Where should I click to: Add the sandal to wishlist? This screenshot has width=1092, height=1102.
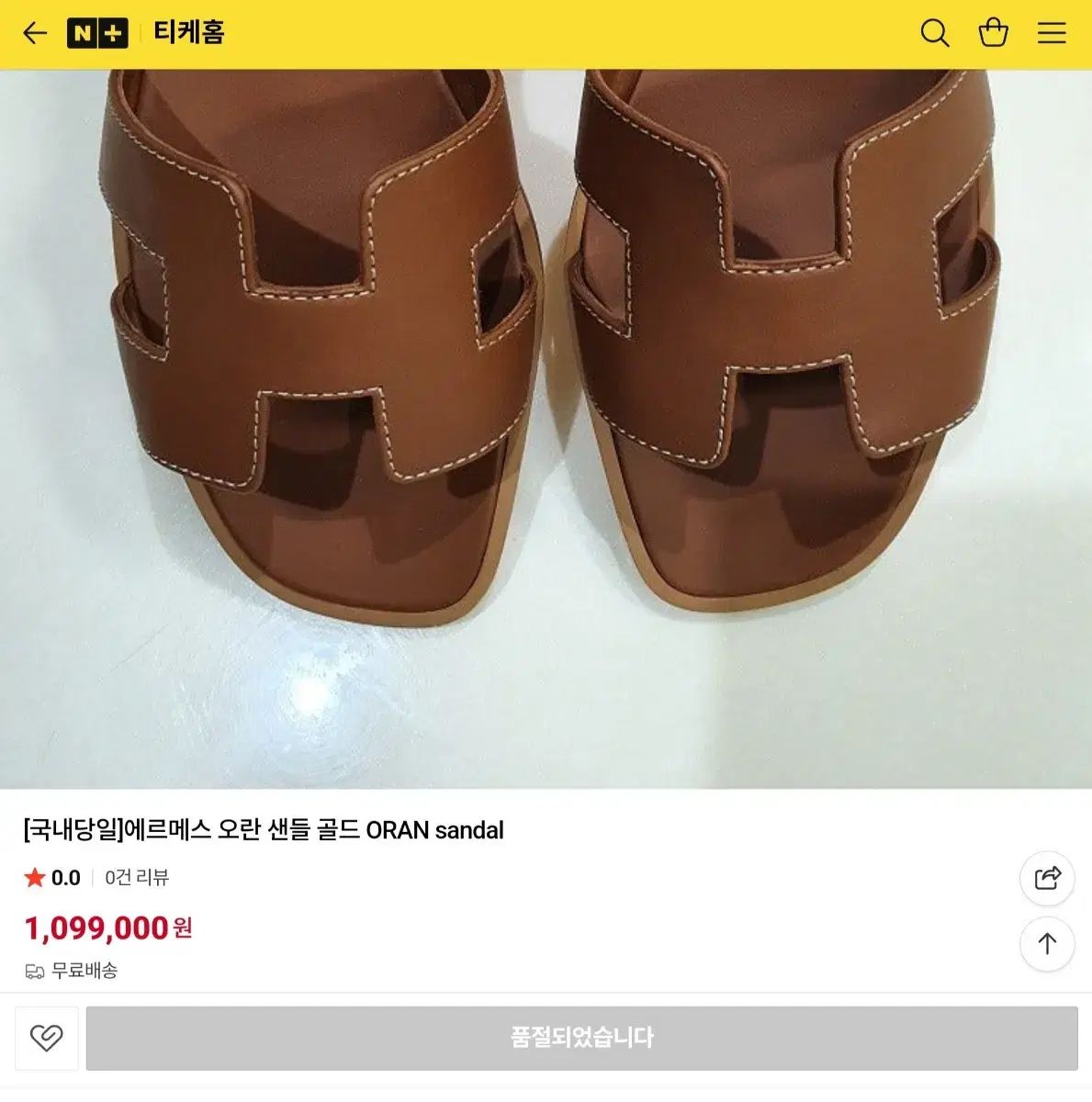pyautogui.click(x=46, y=1038)
